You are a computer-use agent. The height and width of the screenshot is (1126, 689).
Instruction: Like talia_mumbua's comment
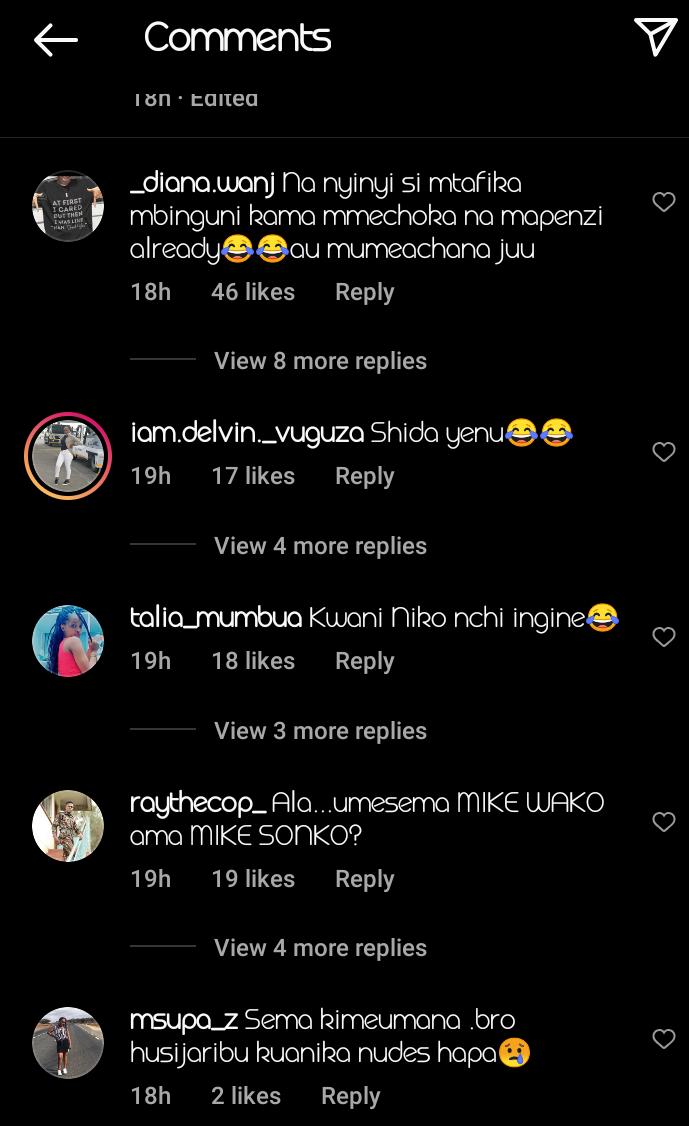(663, 637)
